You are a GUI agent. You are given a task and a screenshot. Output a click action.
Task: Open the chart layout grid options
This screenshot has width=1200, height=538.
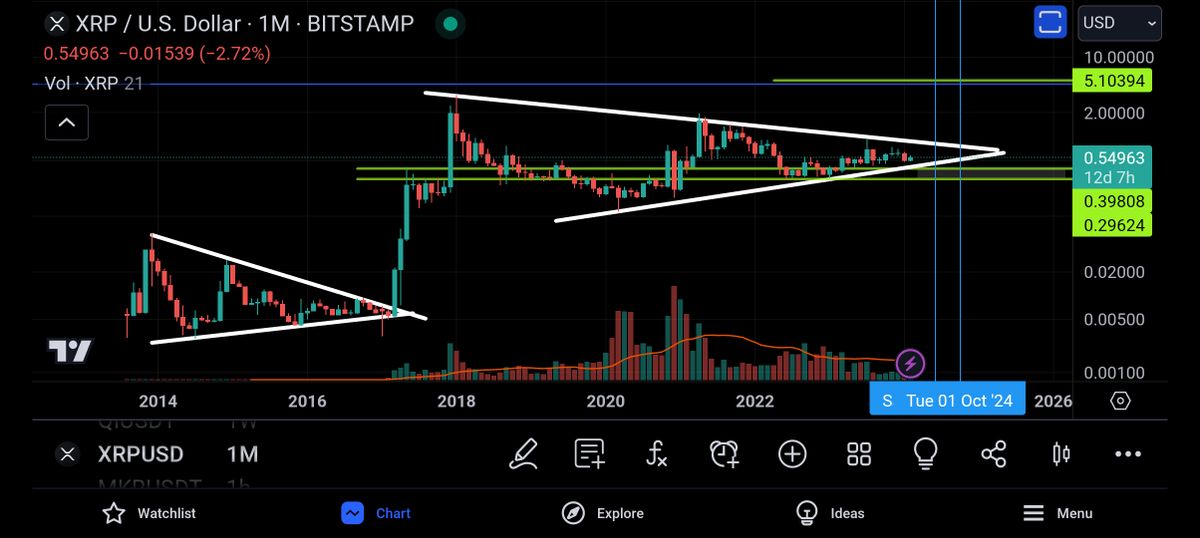click(x=859, y=454)
